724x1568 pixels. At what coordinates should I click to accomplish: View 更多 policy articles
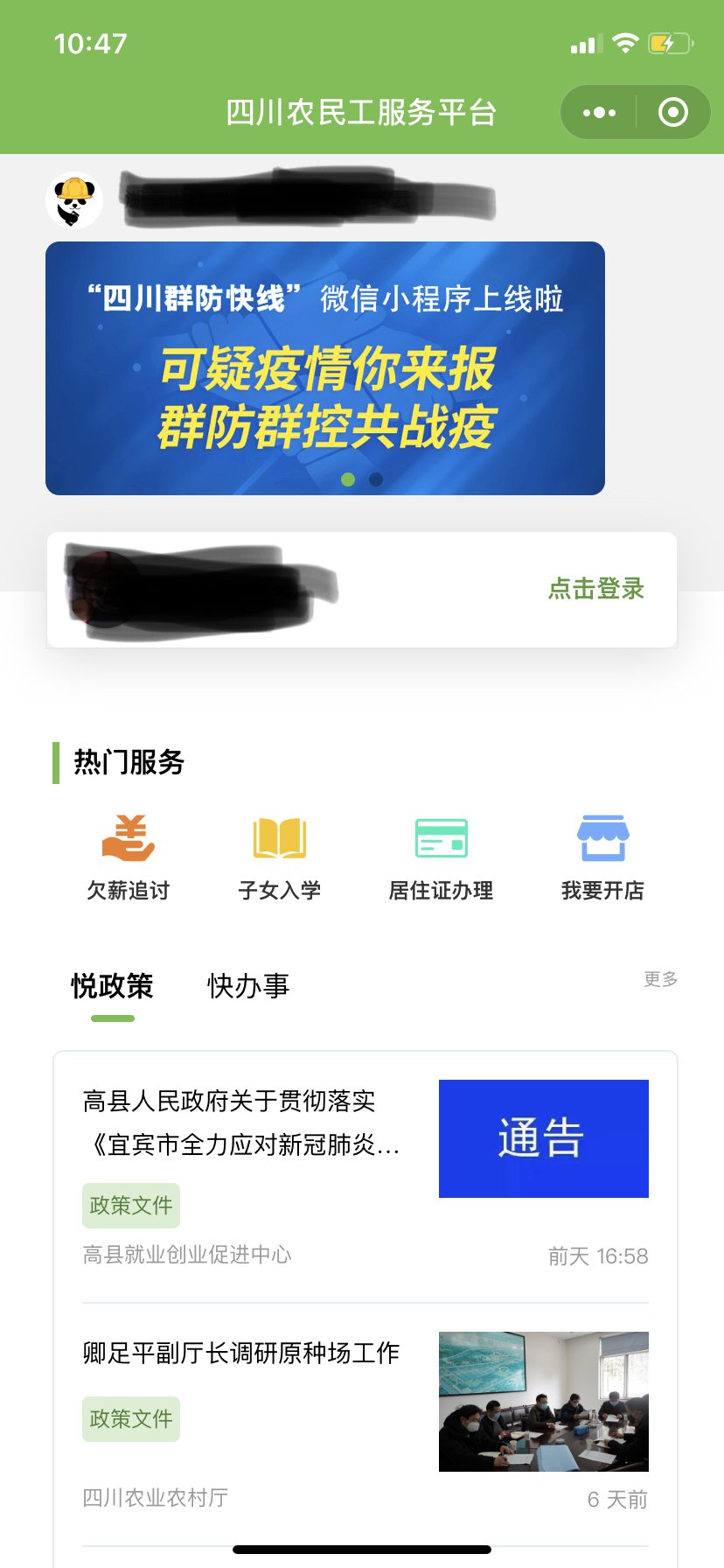(x=660, y=979)
